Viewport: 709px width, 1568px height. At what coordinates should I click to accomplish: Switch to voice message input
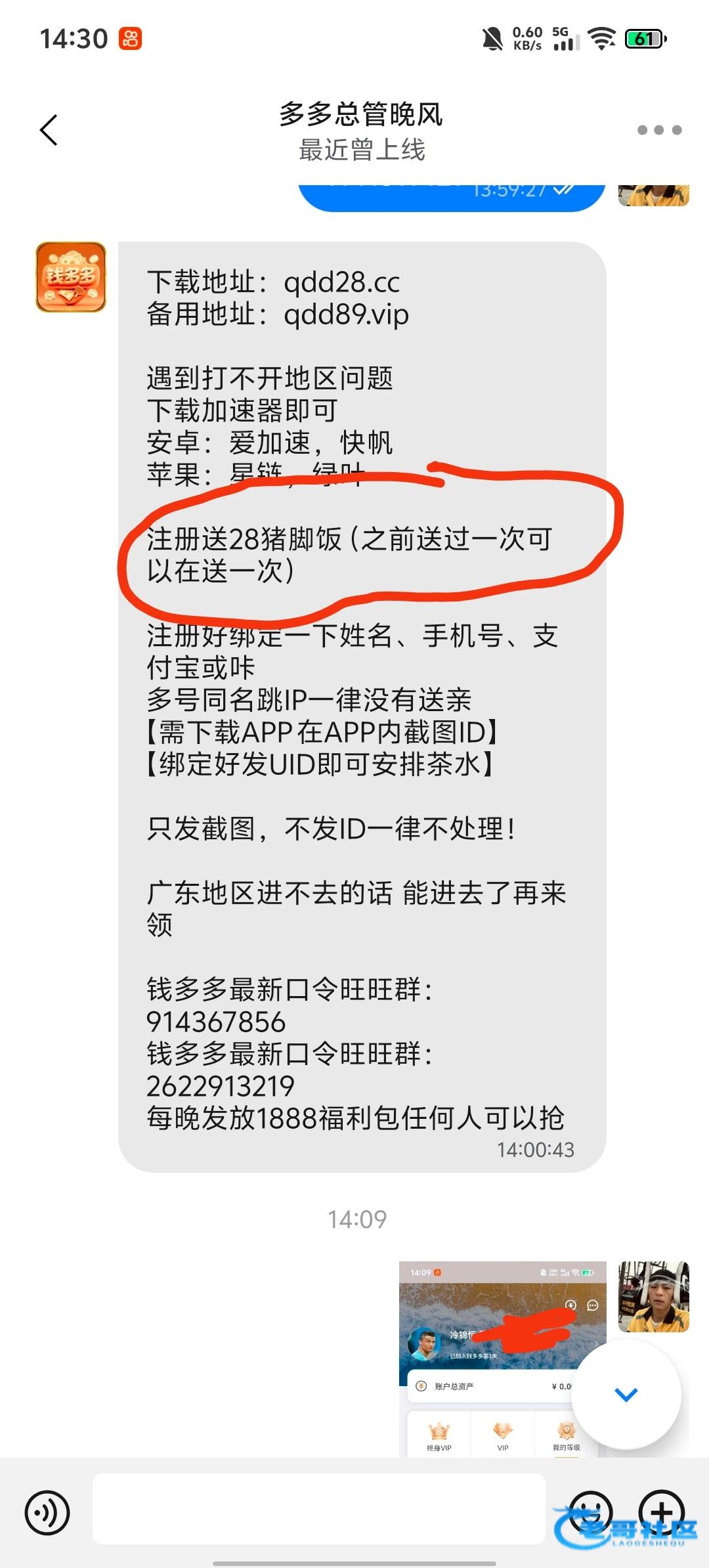tap(47, 1513)
